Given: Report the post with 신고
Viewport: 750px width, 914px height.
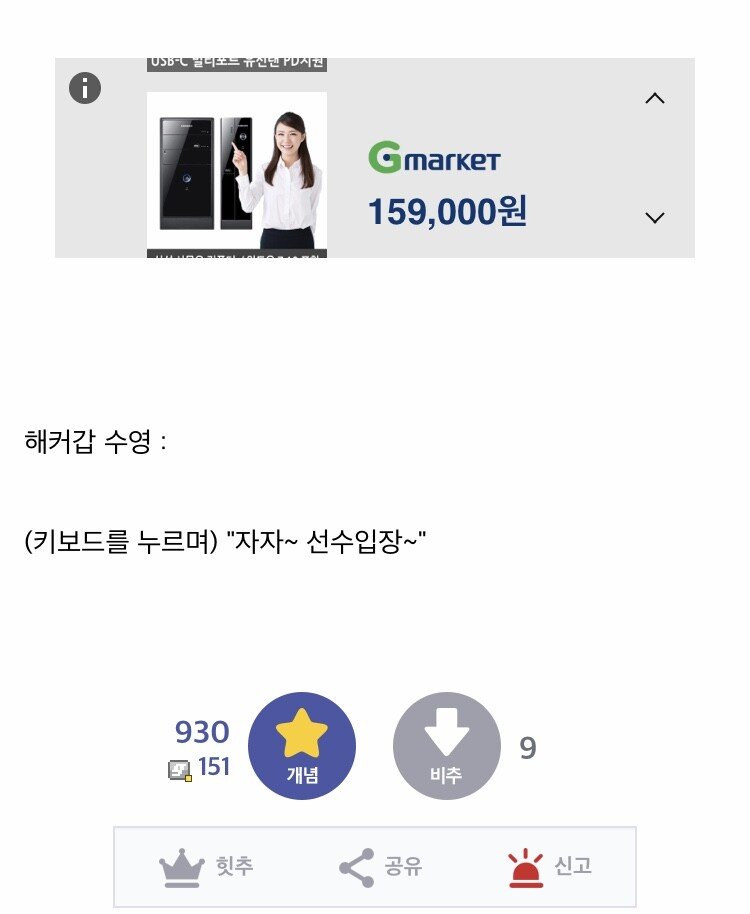Looking at the screenshot, I should (x=550, y=866).
